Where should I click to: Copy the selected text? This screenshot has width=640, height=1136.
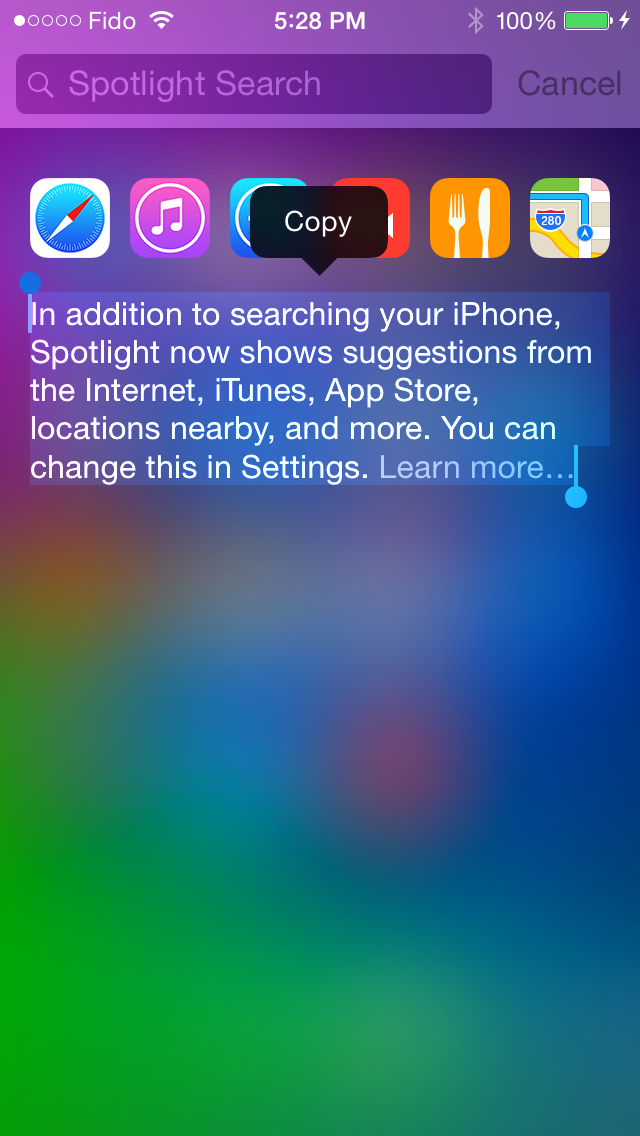point(318,222)
